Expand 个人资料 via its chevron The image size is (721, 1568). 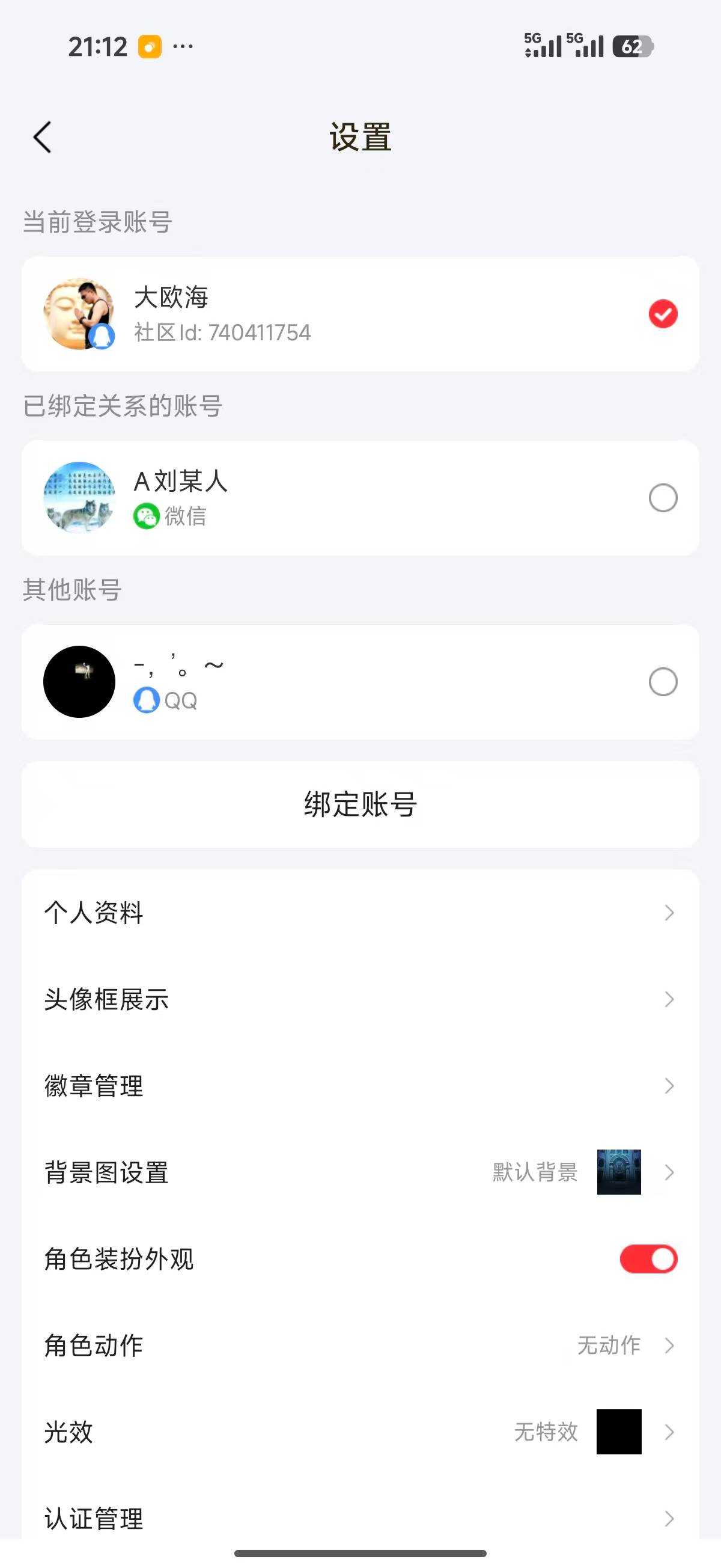click(670, 913)
